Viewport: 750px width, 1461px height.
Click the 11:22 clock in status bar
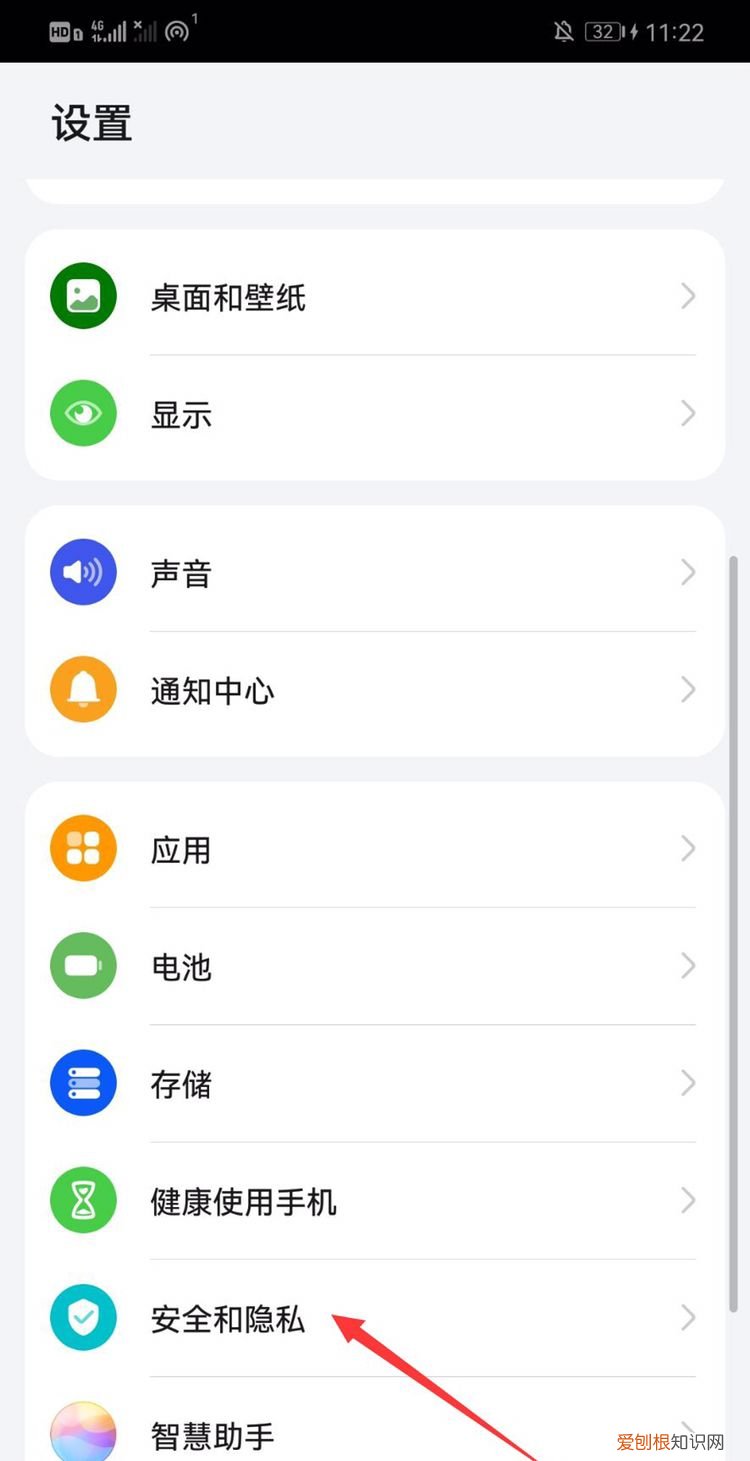pos(674,31)
